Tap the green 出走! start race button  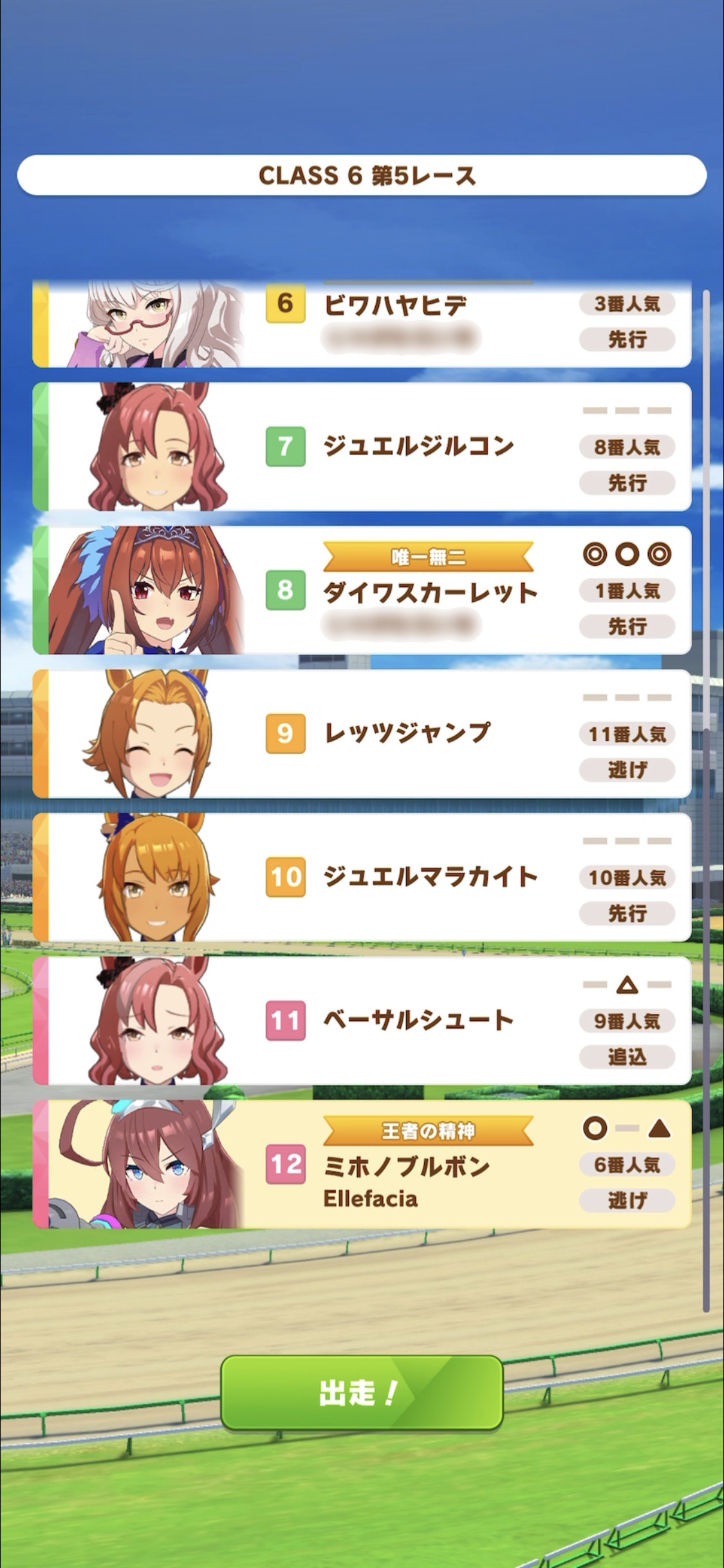coord(361,1392)
